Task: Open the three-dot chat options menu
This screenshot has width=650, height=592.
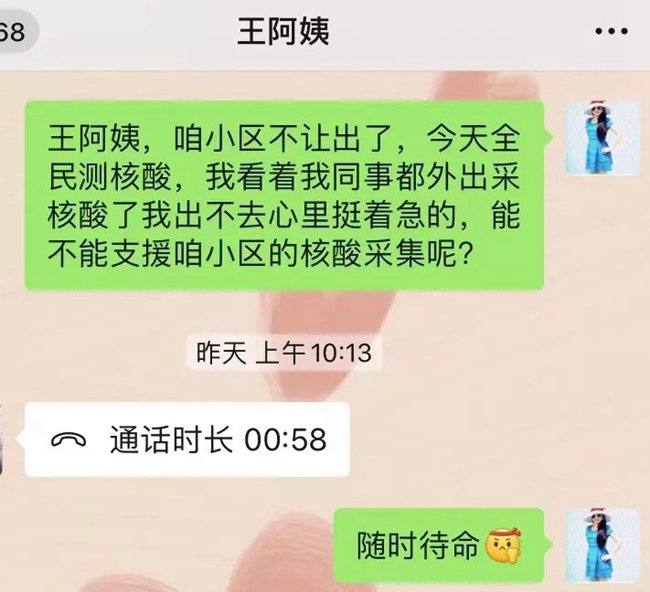Action: click(x=611, y=32)
